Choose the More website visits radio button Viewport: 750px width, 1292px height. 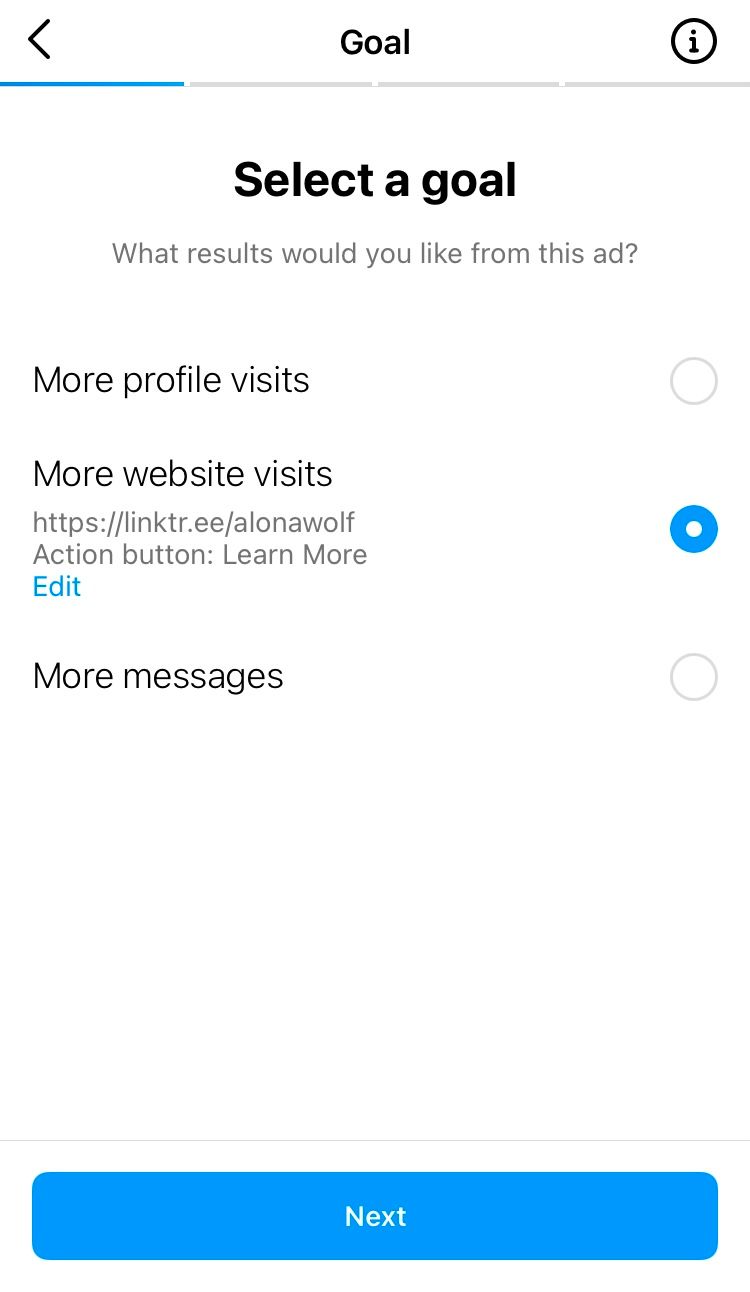coord(694,528)
